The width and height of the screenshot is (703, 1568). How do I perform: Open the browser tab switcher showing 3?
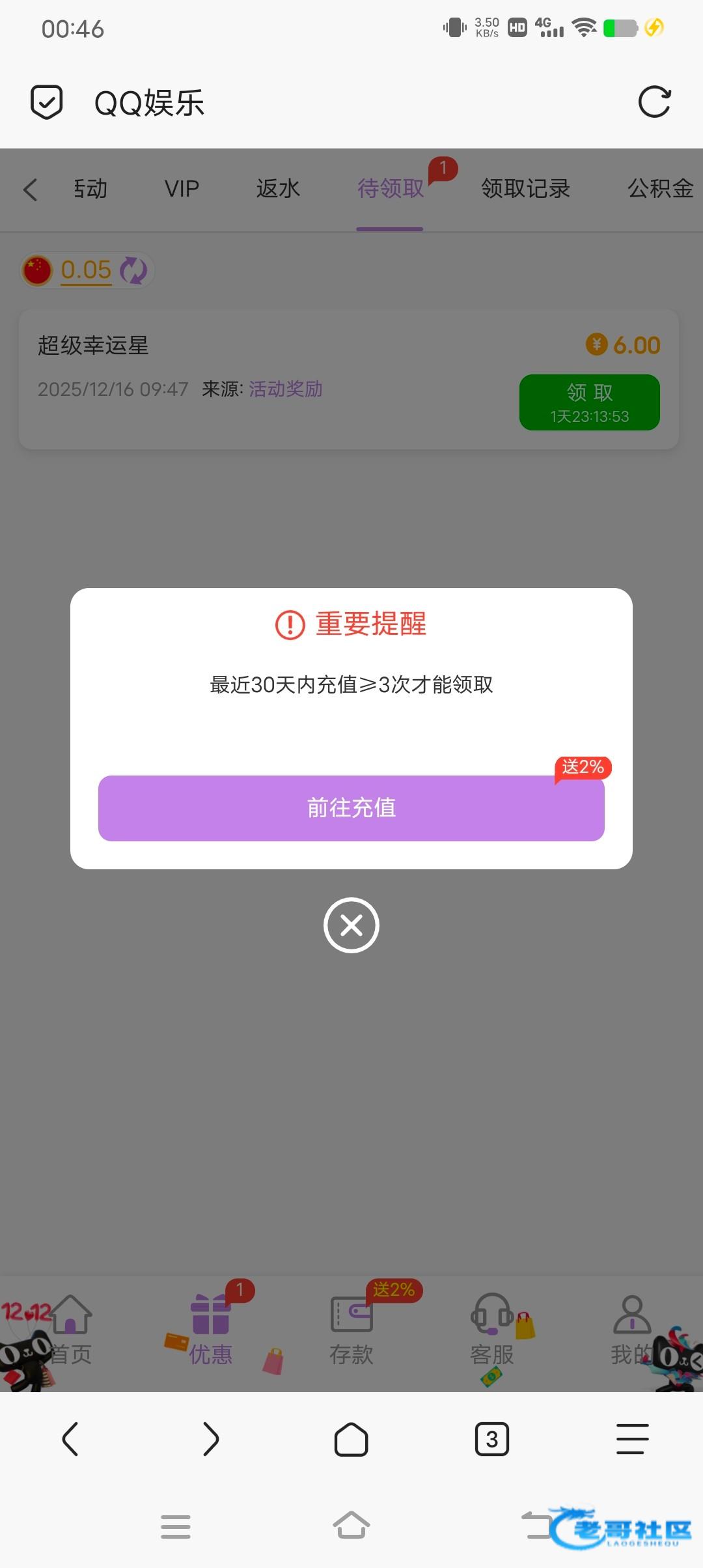[x=492, y=1439]
